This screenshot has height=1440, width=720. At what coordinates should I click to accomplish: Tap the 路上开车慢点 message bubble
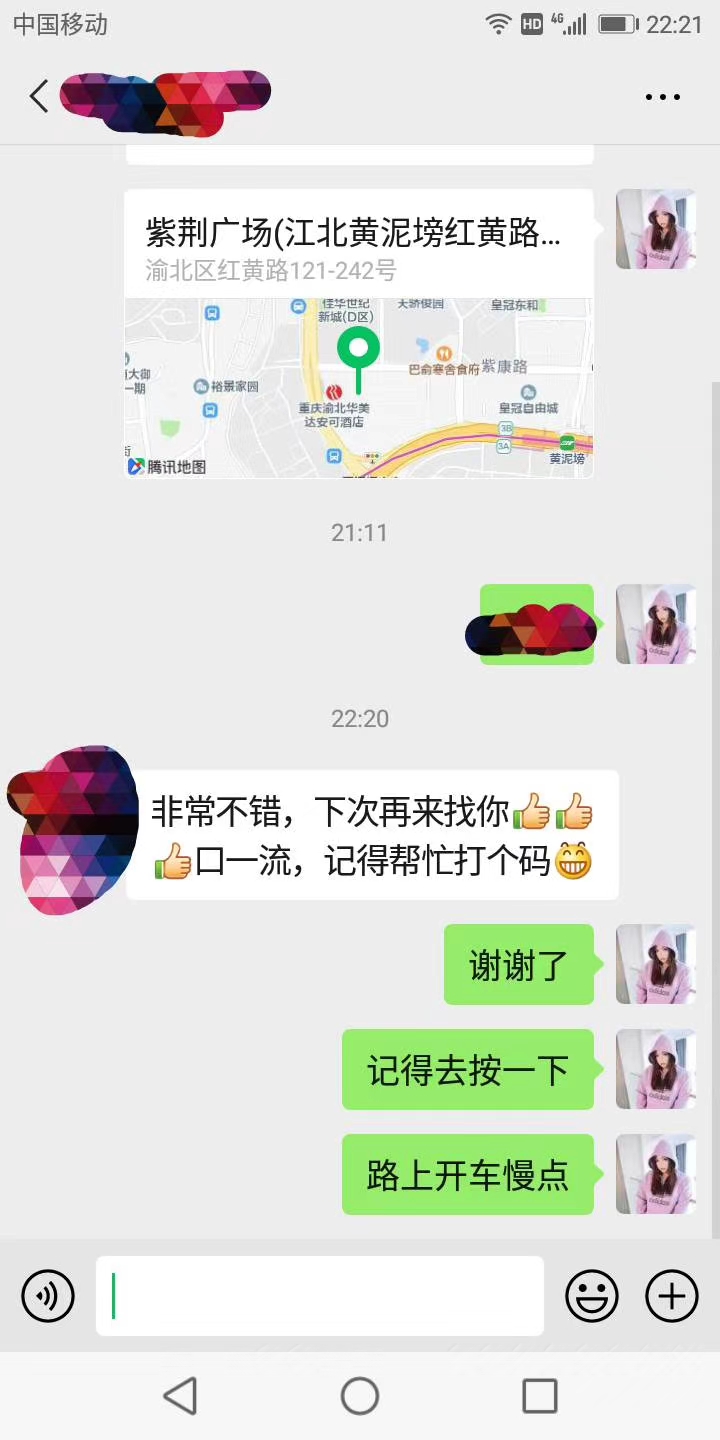(468, 1175)
